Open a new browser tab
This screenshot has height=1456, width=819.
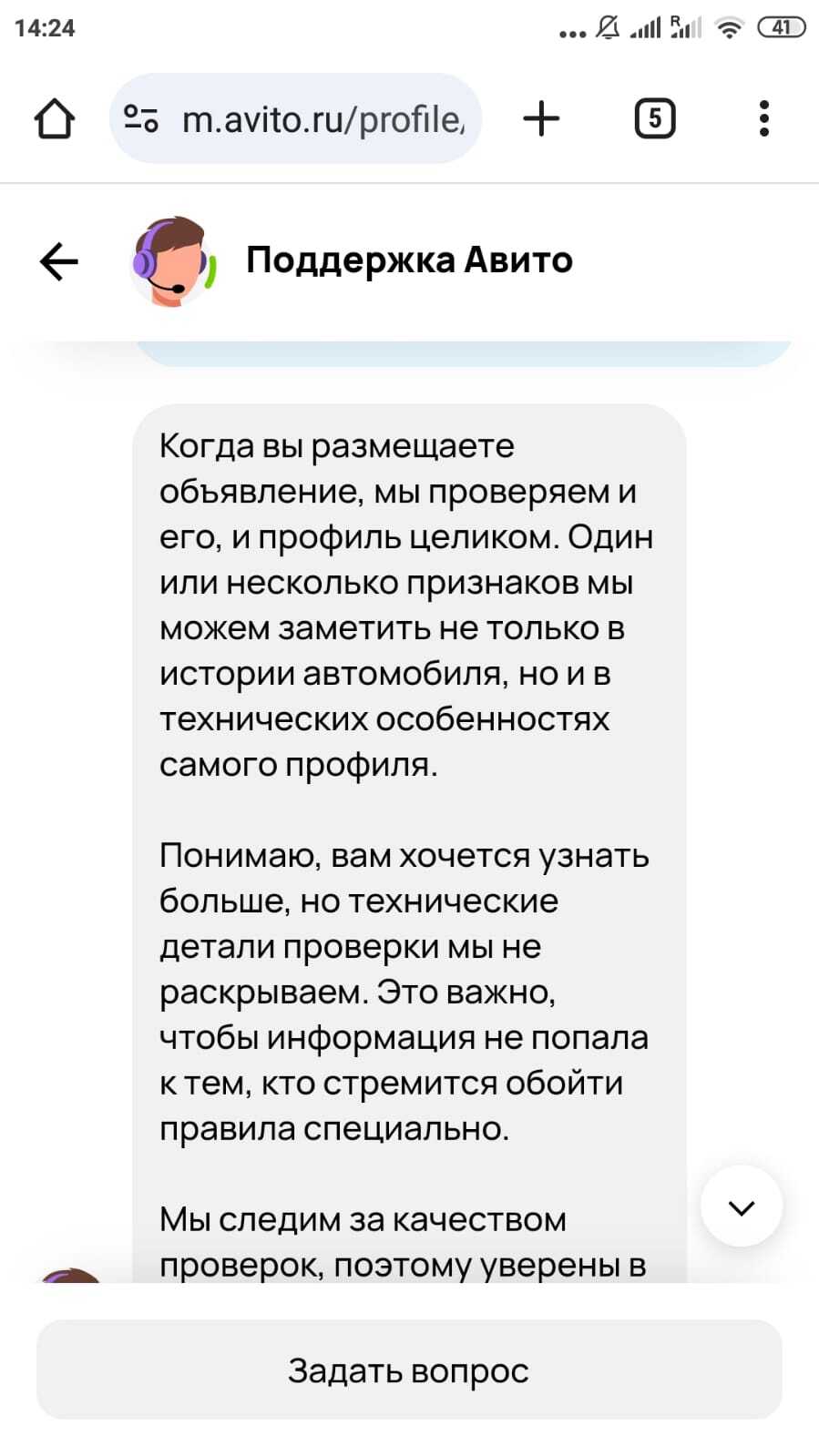(x=541, y=118)
